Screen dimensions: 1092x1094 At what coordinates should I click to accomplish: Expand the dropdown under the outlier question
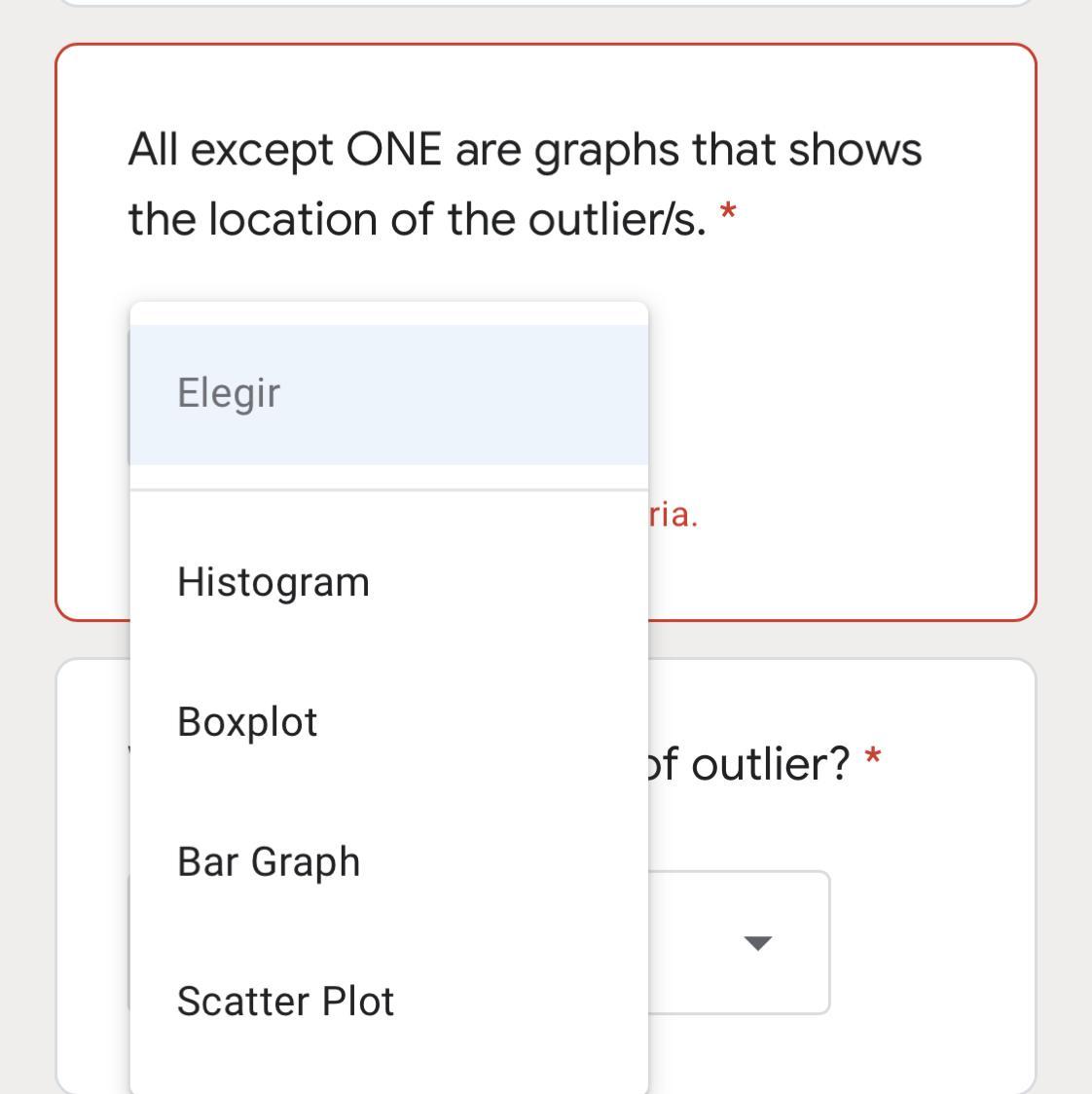(756, 942)
